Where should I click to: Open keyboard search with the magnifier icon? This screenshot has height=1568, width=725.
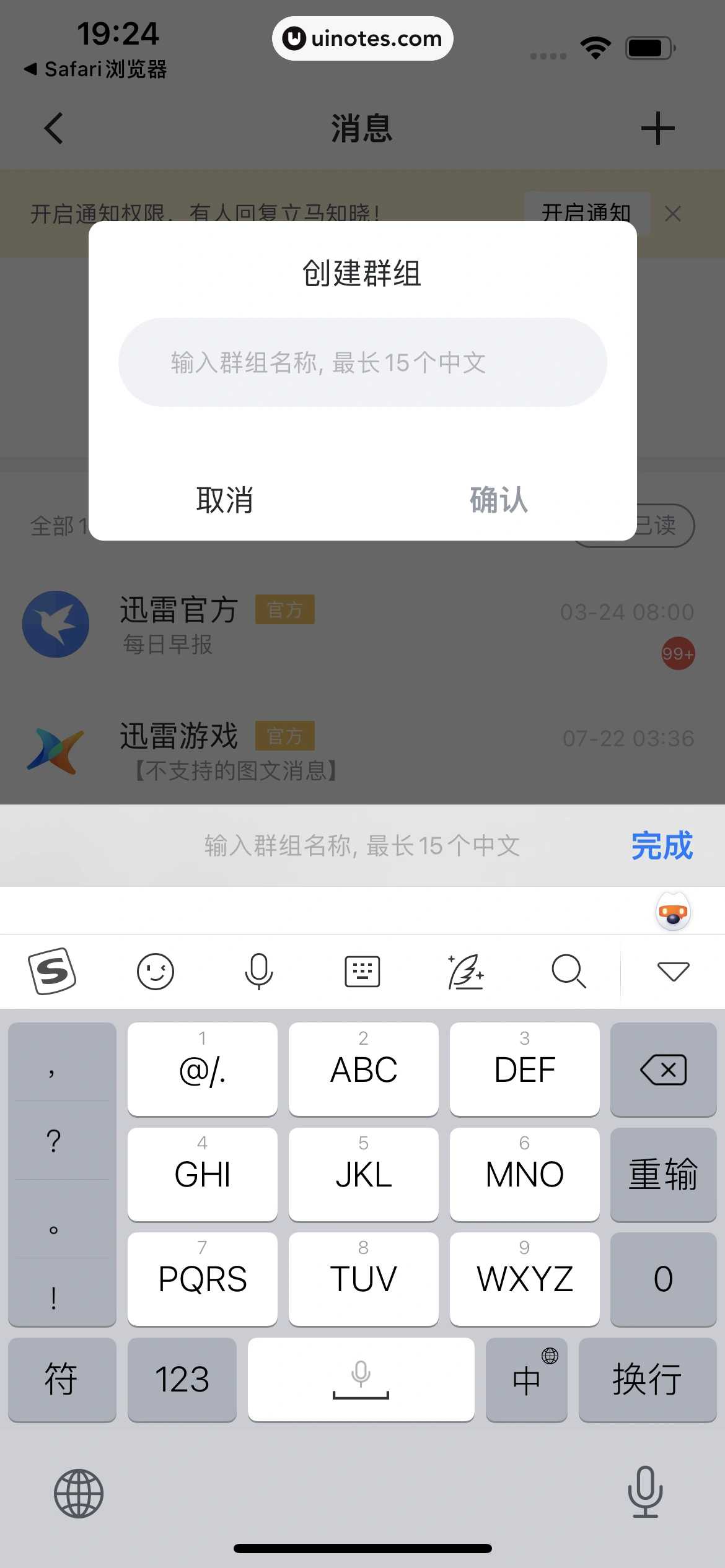click(x=569, y=971)
